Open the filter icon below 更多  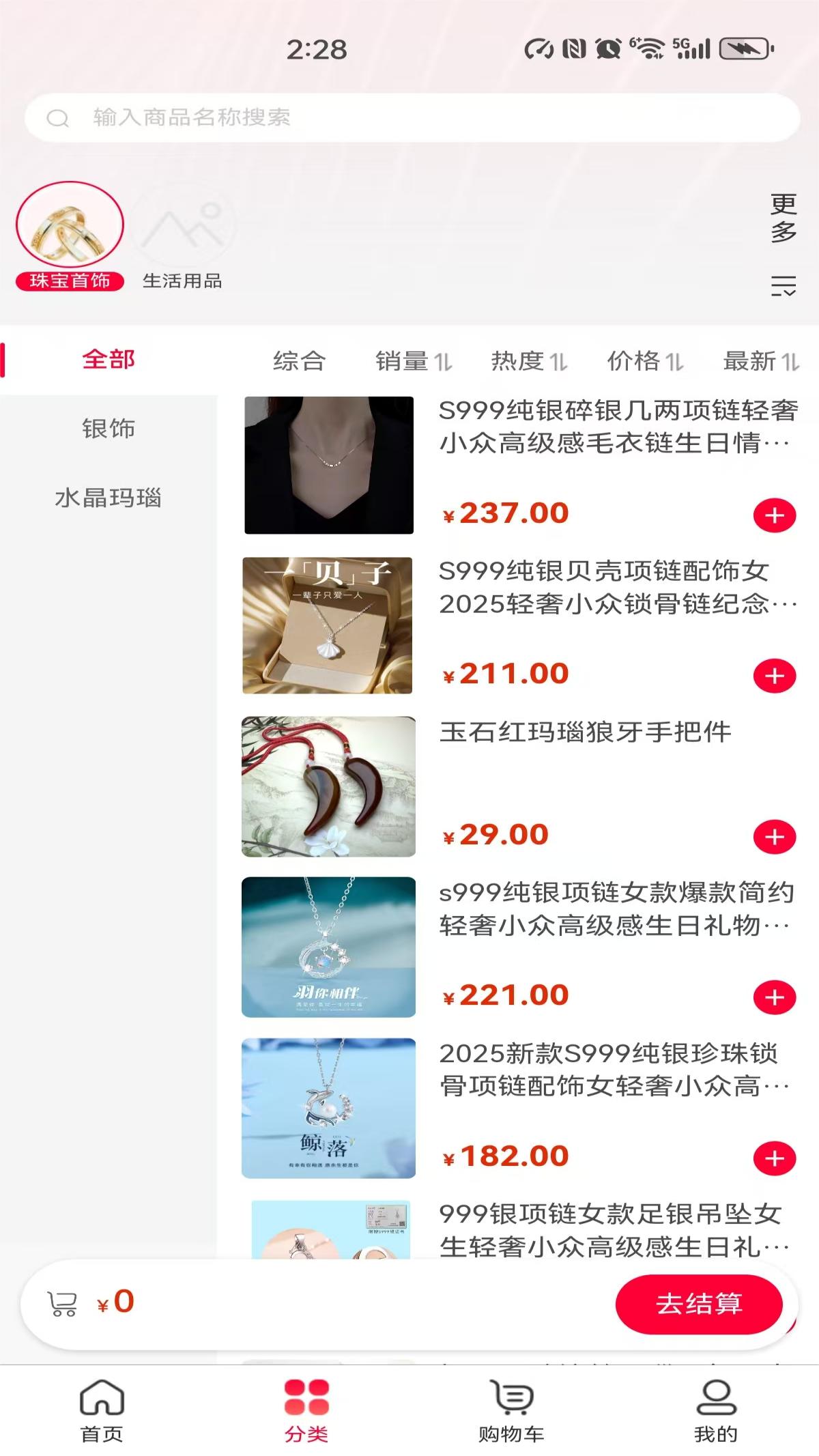point(782,286)
